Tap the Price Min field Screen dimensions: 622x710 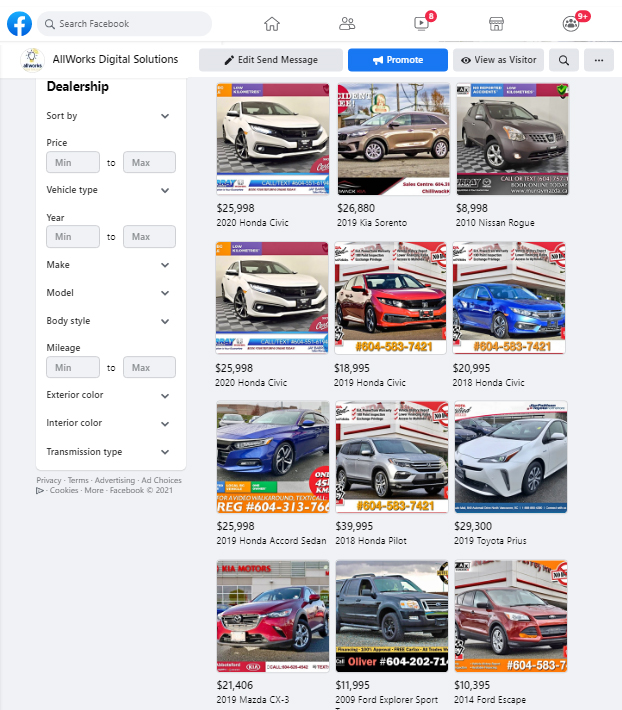pos(73,162)
